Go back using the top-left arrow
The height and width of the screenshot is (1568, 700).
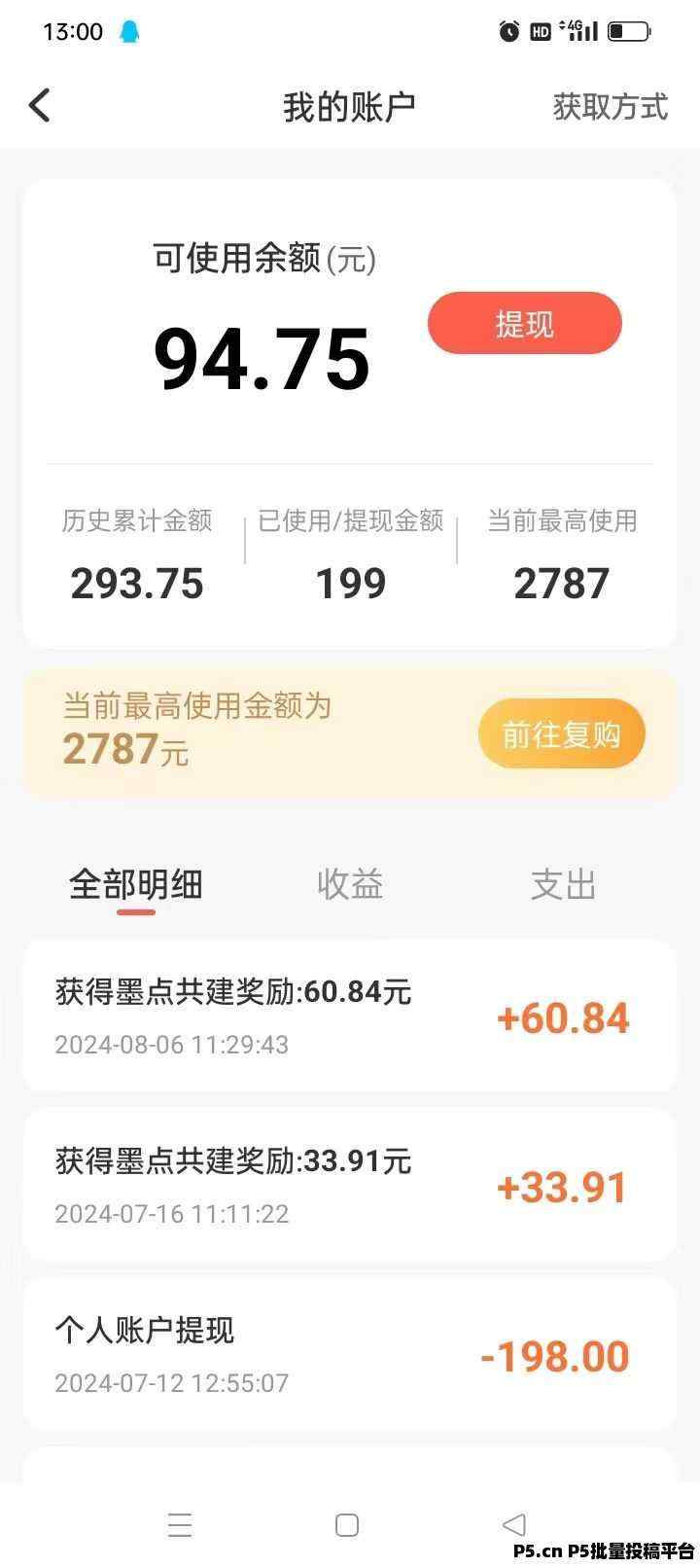pyautogui.click(x=39, y=105)
